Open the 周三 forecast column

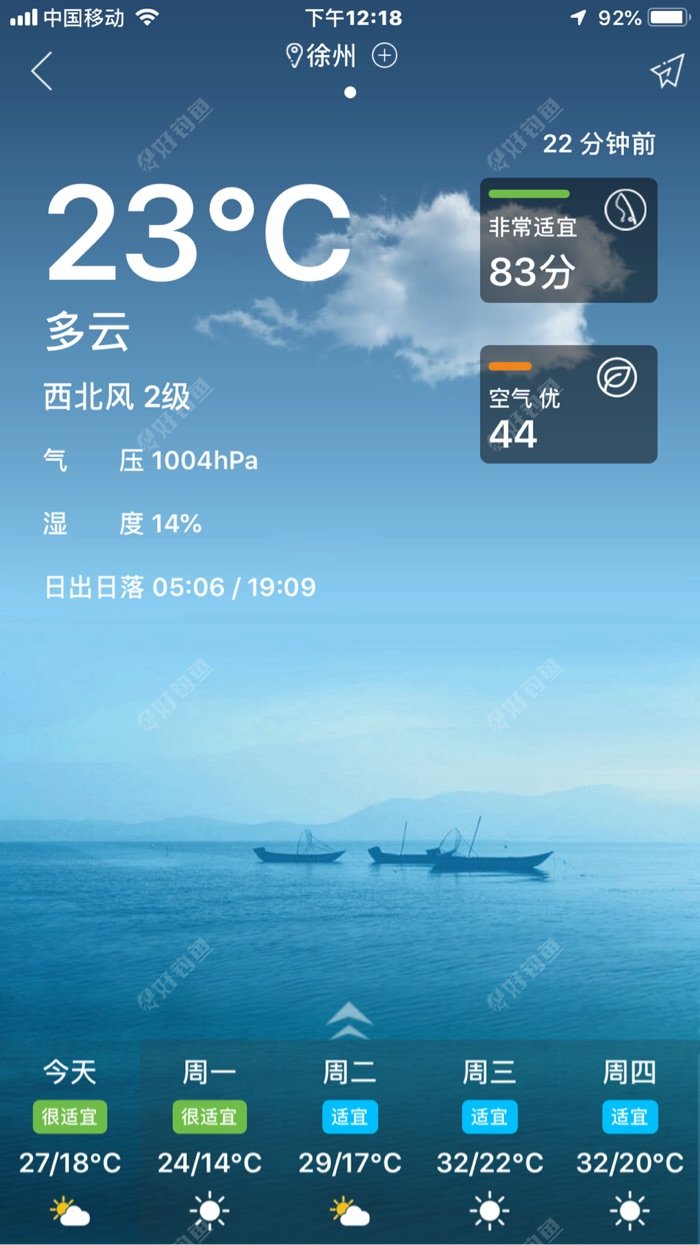tap(490, 1142)
